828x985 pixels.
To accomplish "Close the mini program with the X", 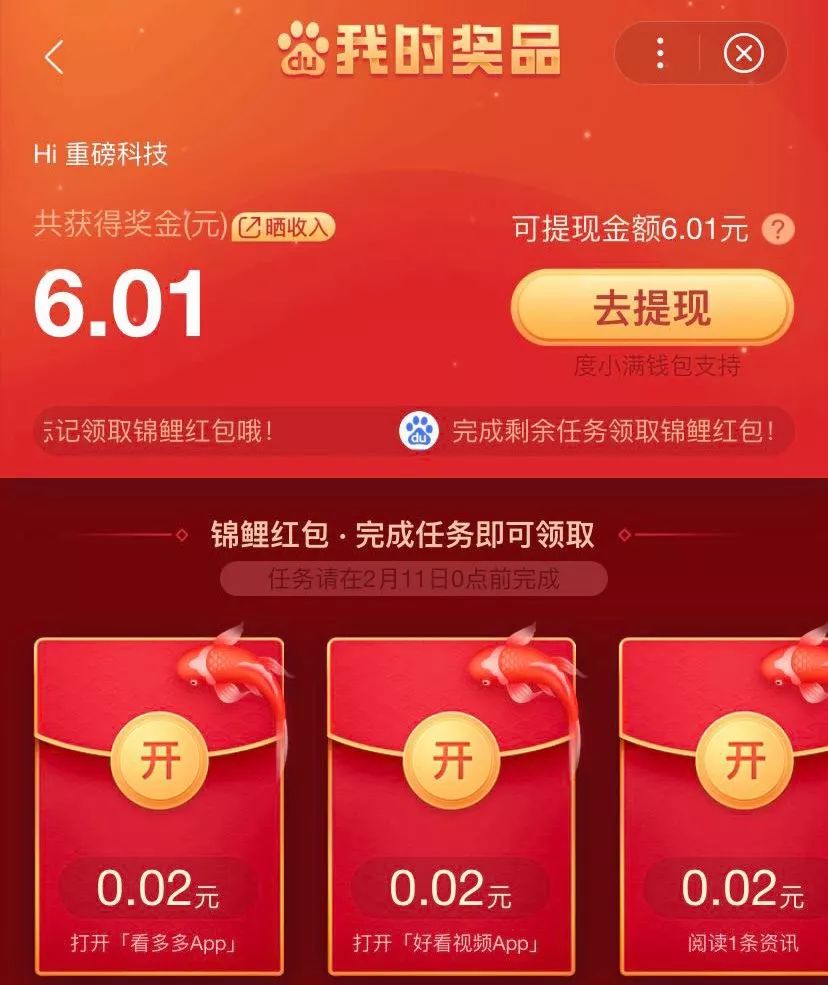I will (x=743, y=53).
